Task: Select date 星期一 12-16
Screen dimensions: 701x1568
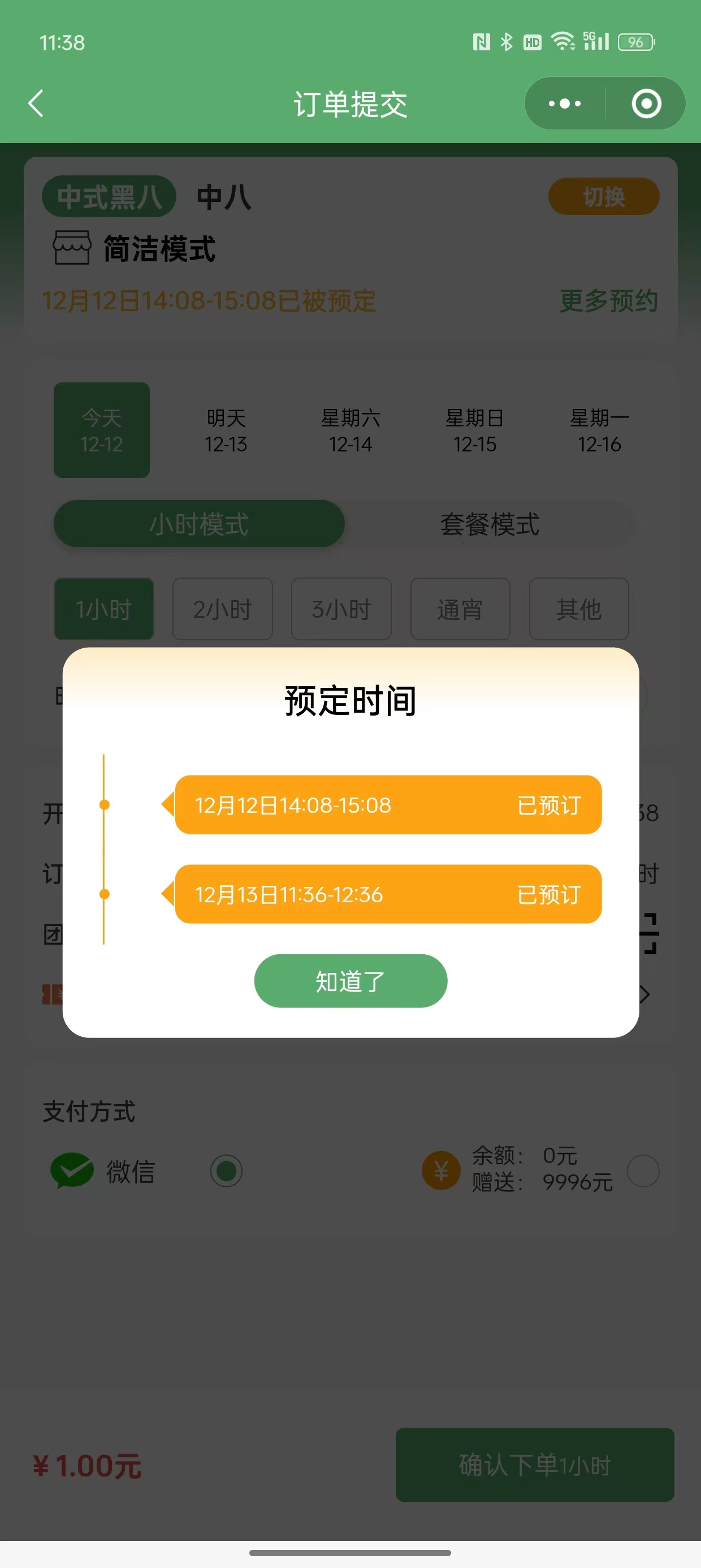Action: coord(599,430)
